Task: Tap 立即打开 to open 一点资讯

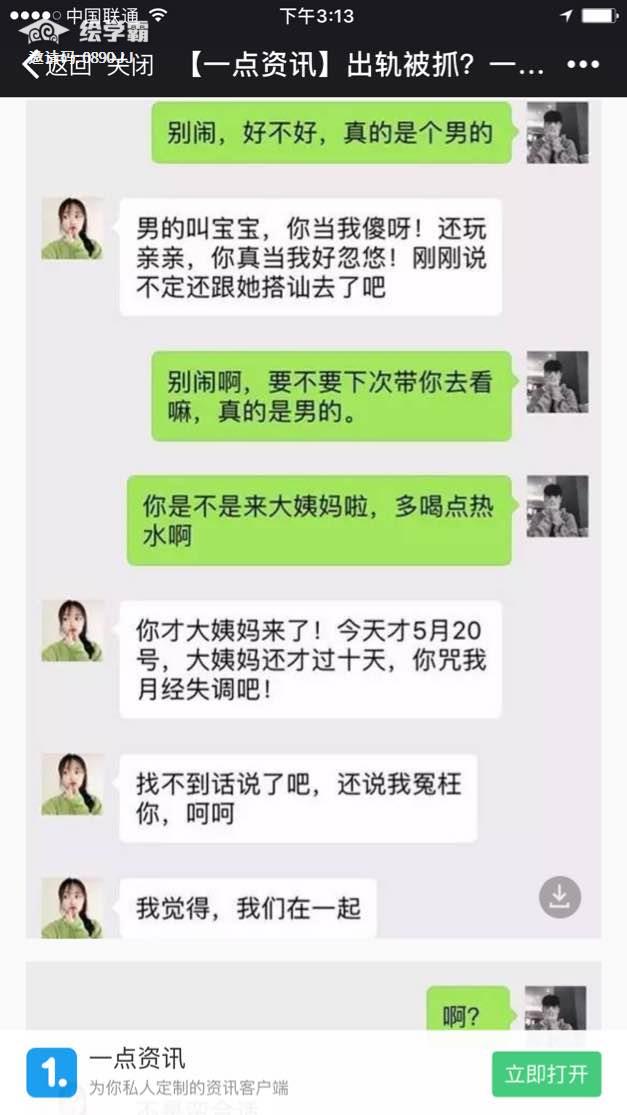Action: pos(546,1075)
